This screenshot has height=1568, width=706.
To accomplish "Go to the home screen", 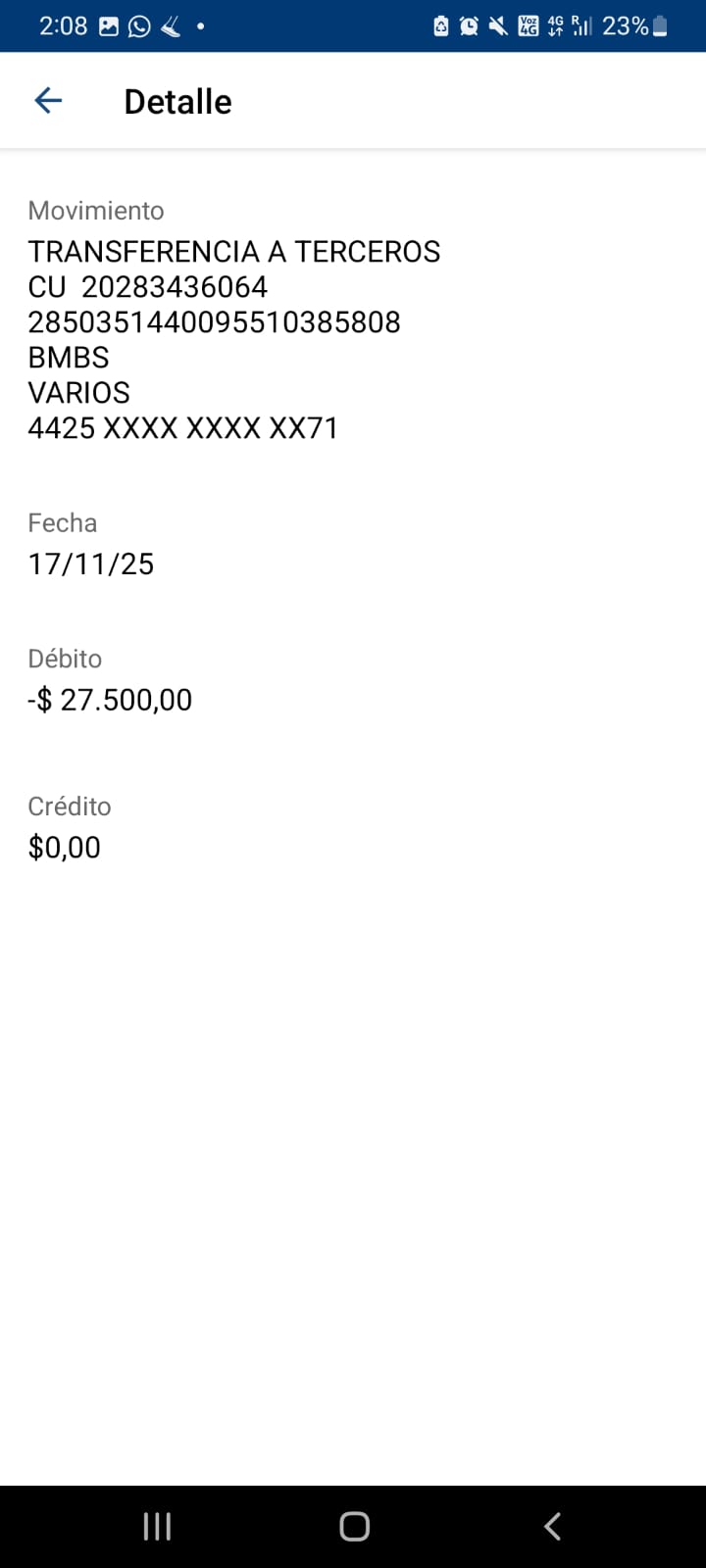I will point(354,1526).
